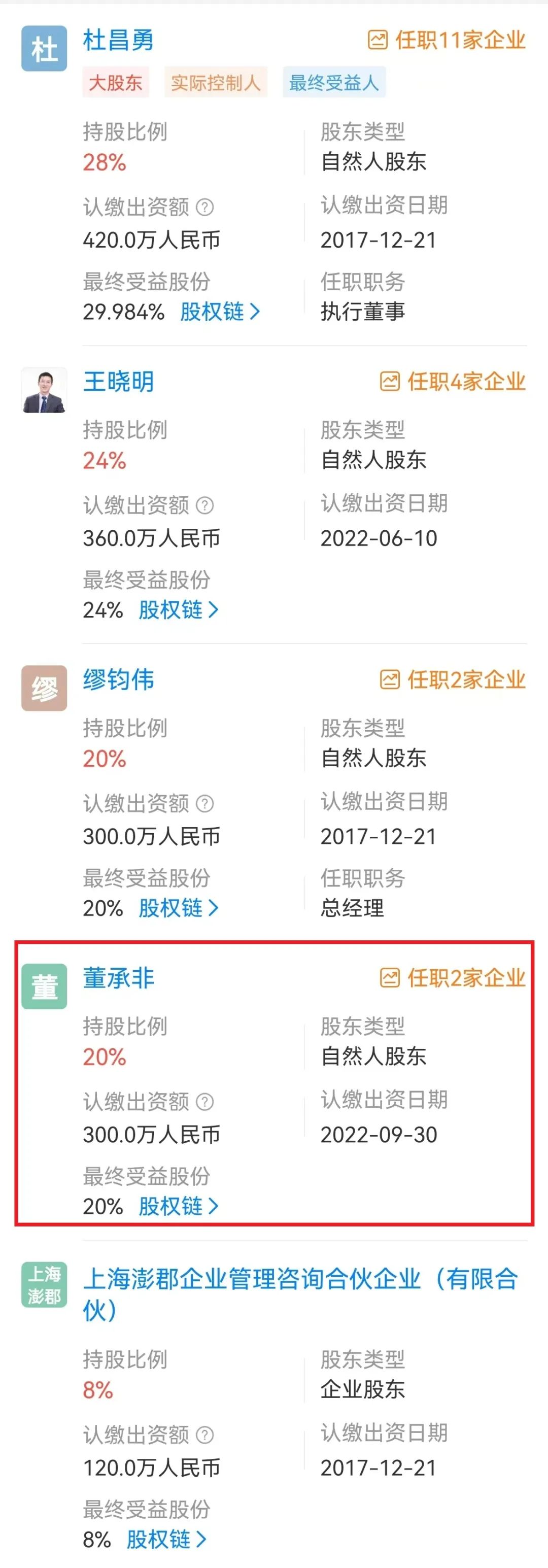Open 董承非's profile page
The image size is (548, 1568).
[x=118, y=978]
